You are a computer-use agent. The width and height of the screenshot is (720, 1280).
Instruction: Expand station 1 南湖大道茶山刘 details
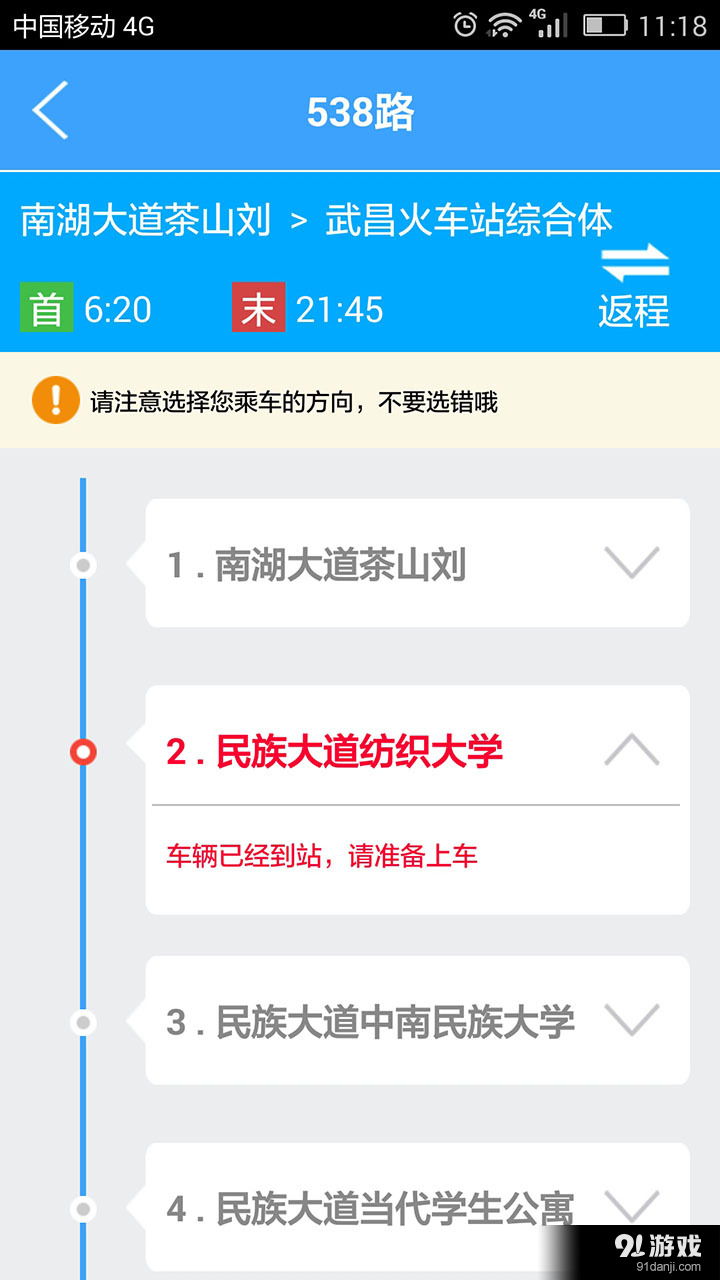tap(630, 563)
